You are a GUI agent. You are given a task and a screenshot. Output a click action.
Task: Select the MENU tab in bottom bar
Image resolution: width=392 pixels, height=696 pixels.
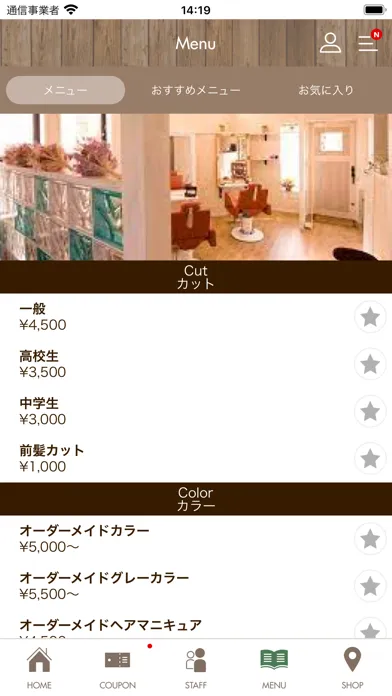[x=274, y=668]
